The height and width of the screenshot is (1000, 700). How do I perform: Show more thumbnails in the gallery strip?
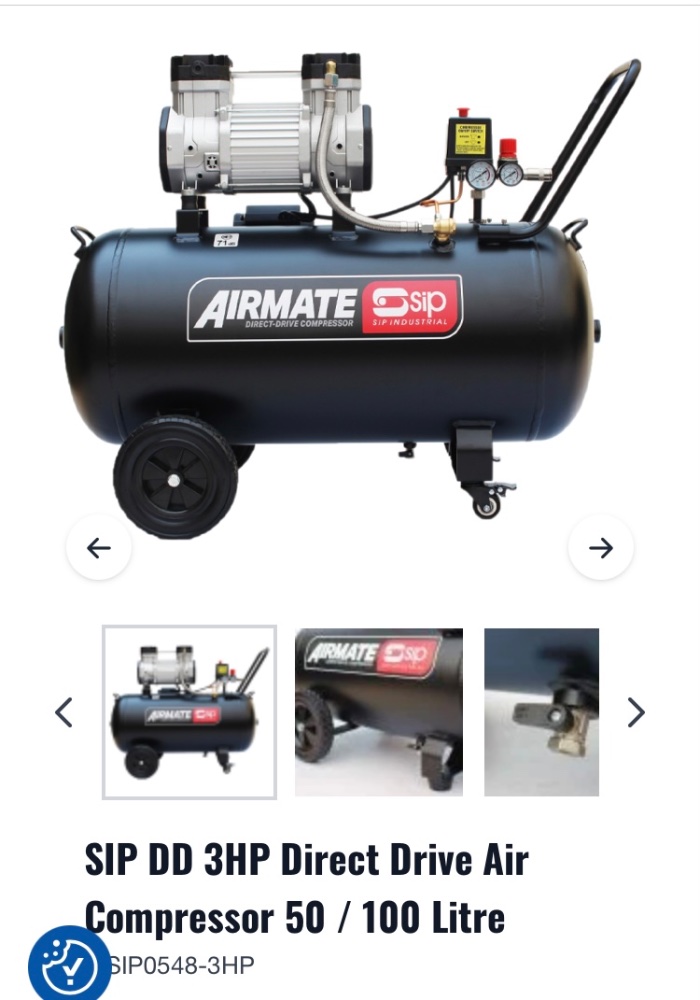click(635, 712)
